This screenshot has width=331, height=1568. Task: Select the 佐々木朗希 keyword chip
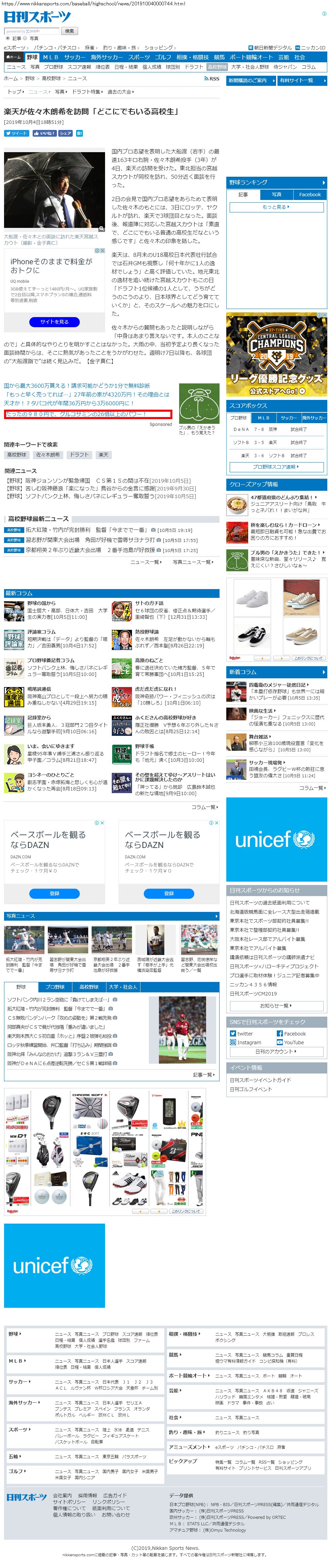47,455
